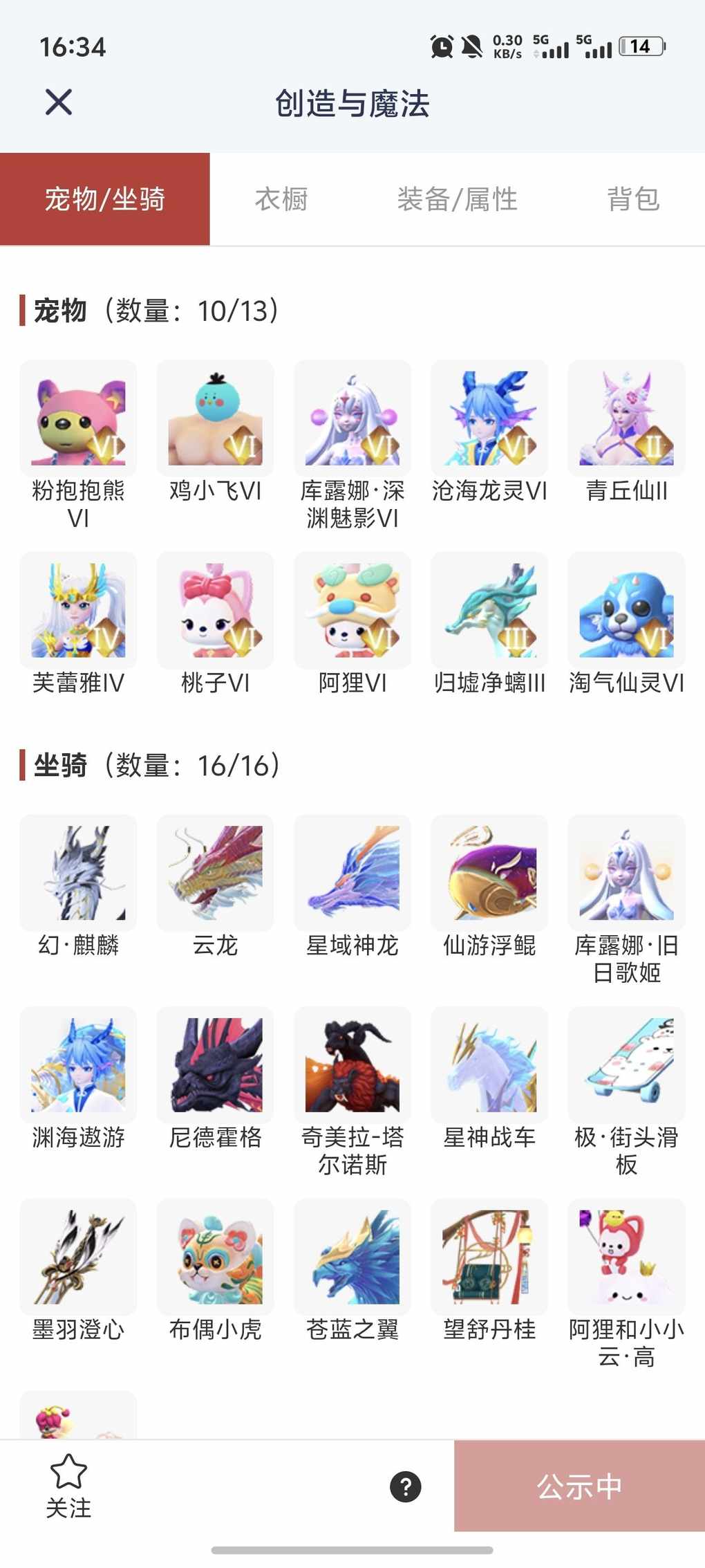View the 粉抱抱熊VI pet

click(x=78, y=418)
